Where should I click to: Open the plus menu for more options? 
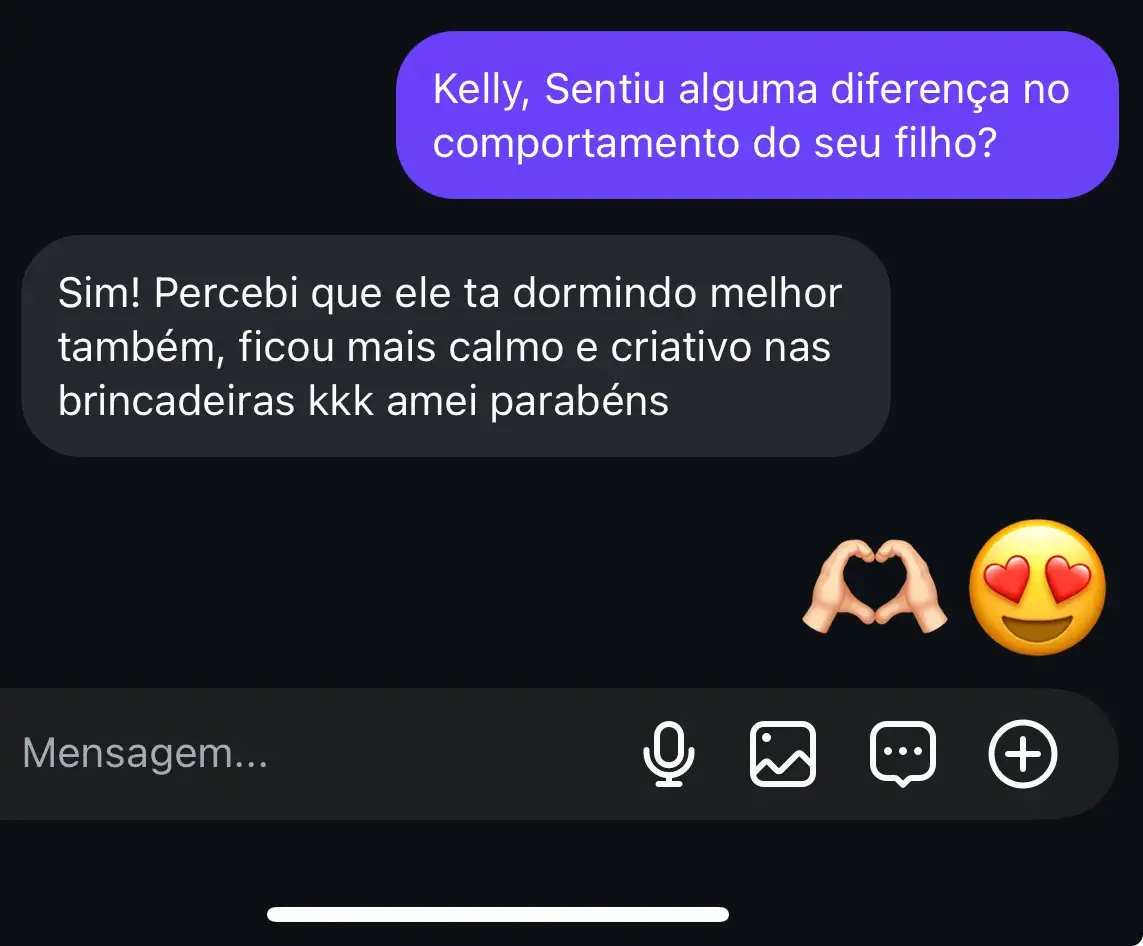click(x=1022, y=754)
